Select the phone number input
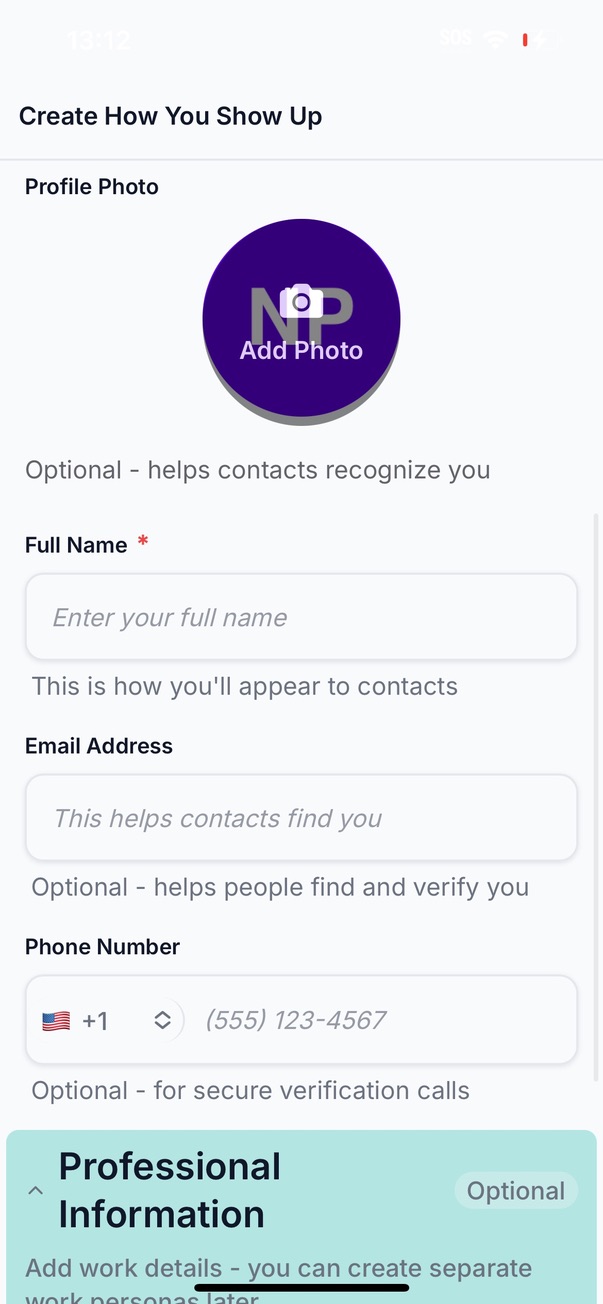 click(380, 1020)
